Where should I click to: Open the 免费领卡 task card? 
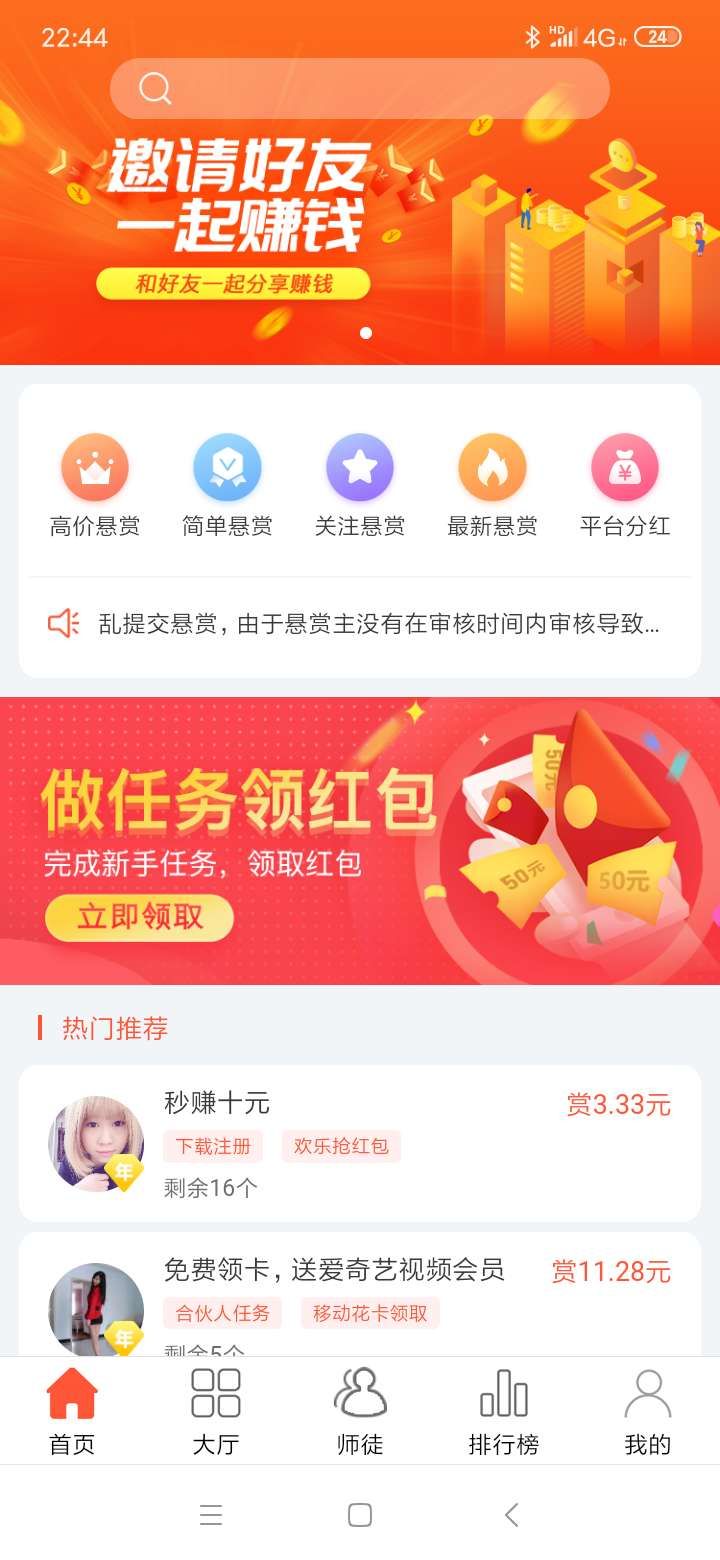360,1294
